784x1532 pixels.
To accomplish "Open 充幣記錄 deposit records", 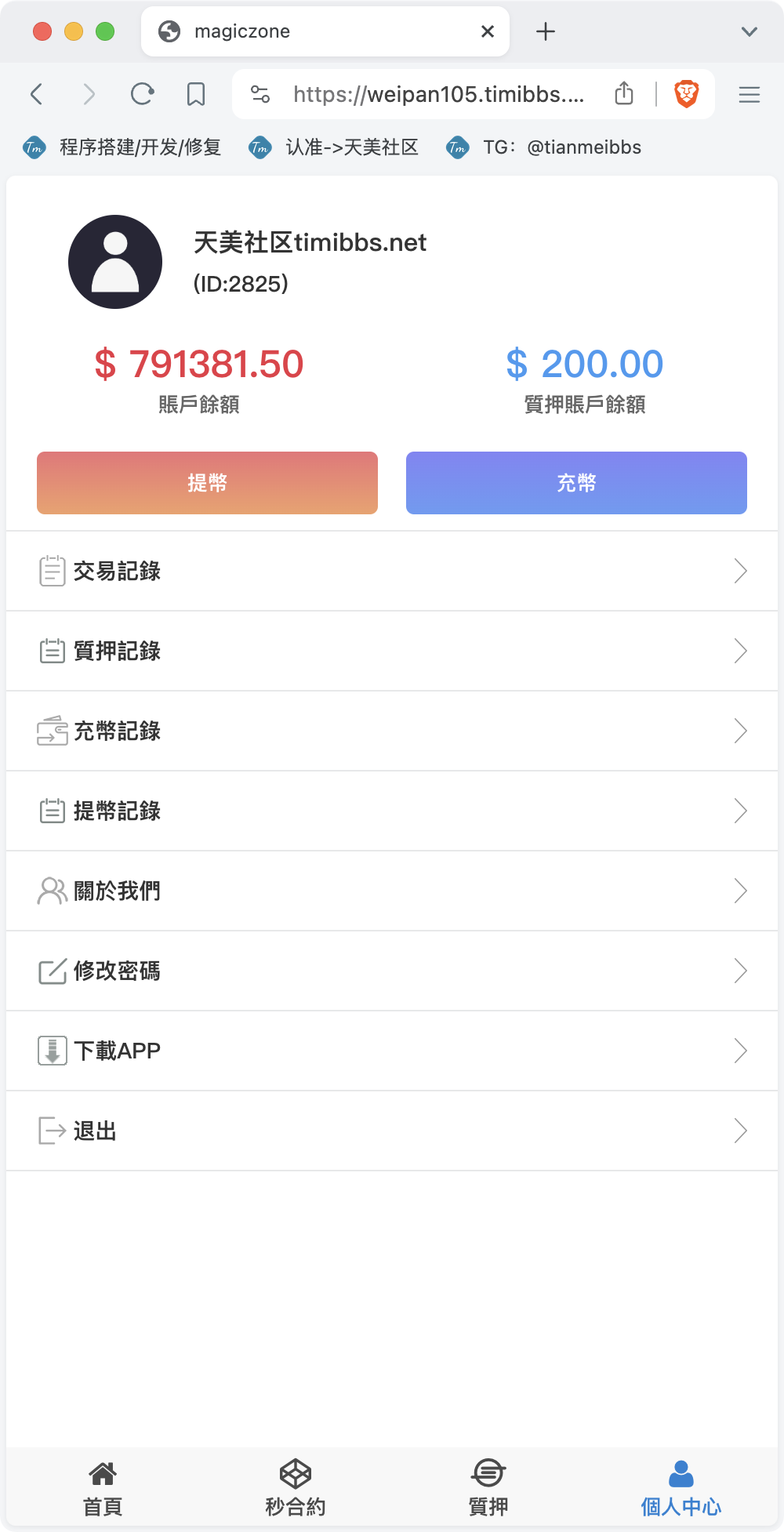I will click(x=392, y=731).
